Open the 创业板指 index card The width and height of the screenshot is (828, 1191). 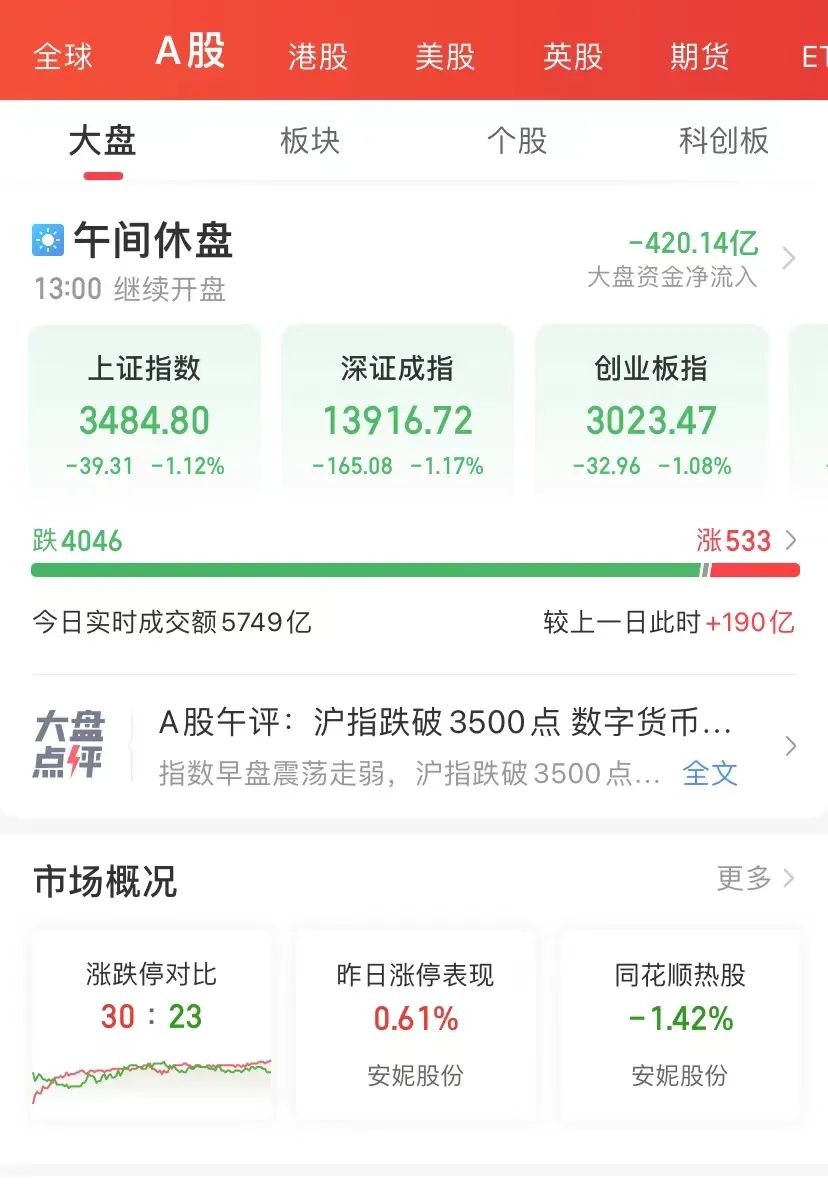tap(650, 410)
